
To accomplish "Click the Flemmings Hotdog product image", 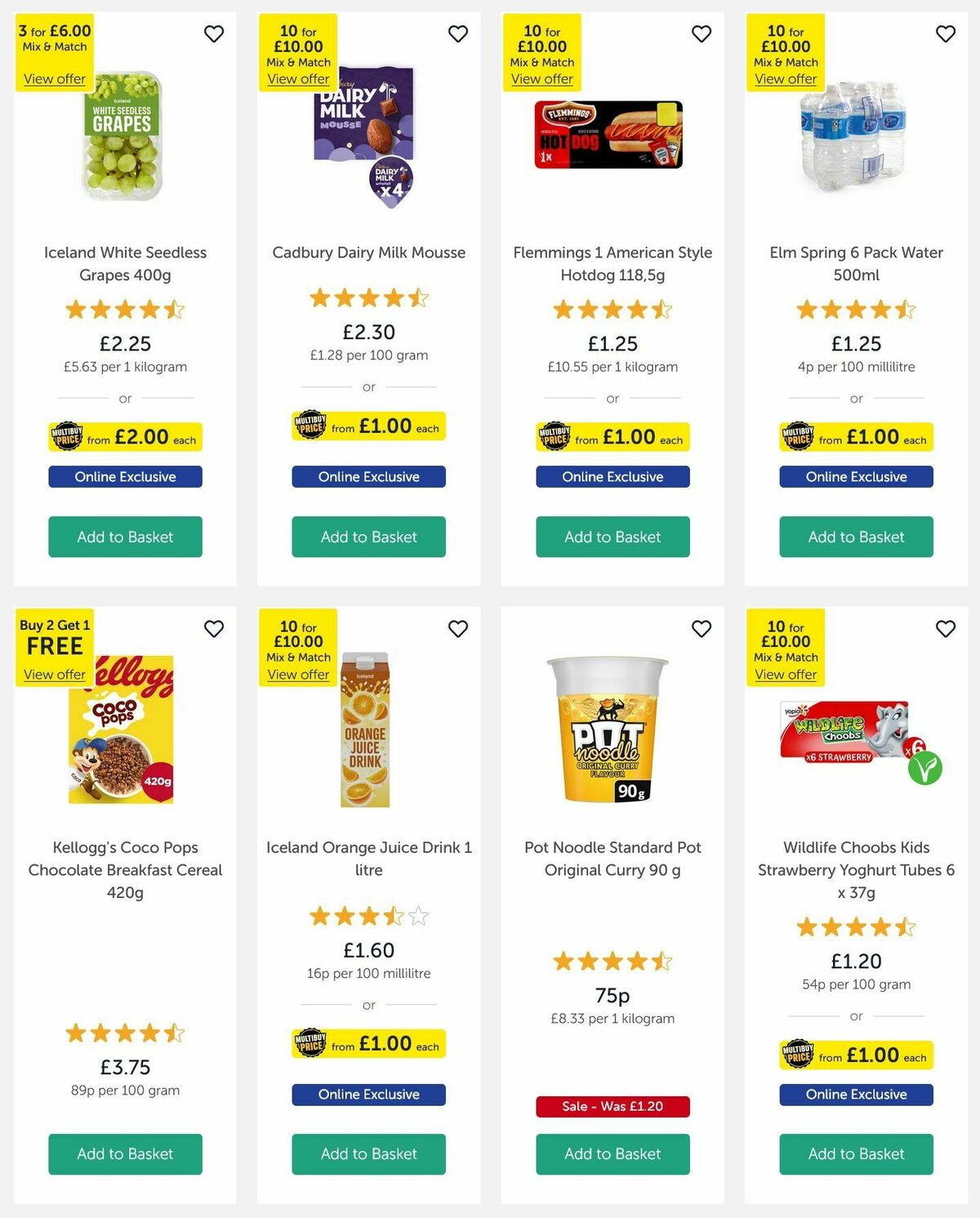I will 612,136.
